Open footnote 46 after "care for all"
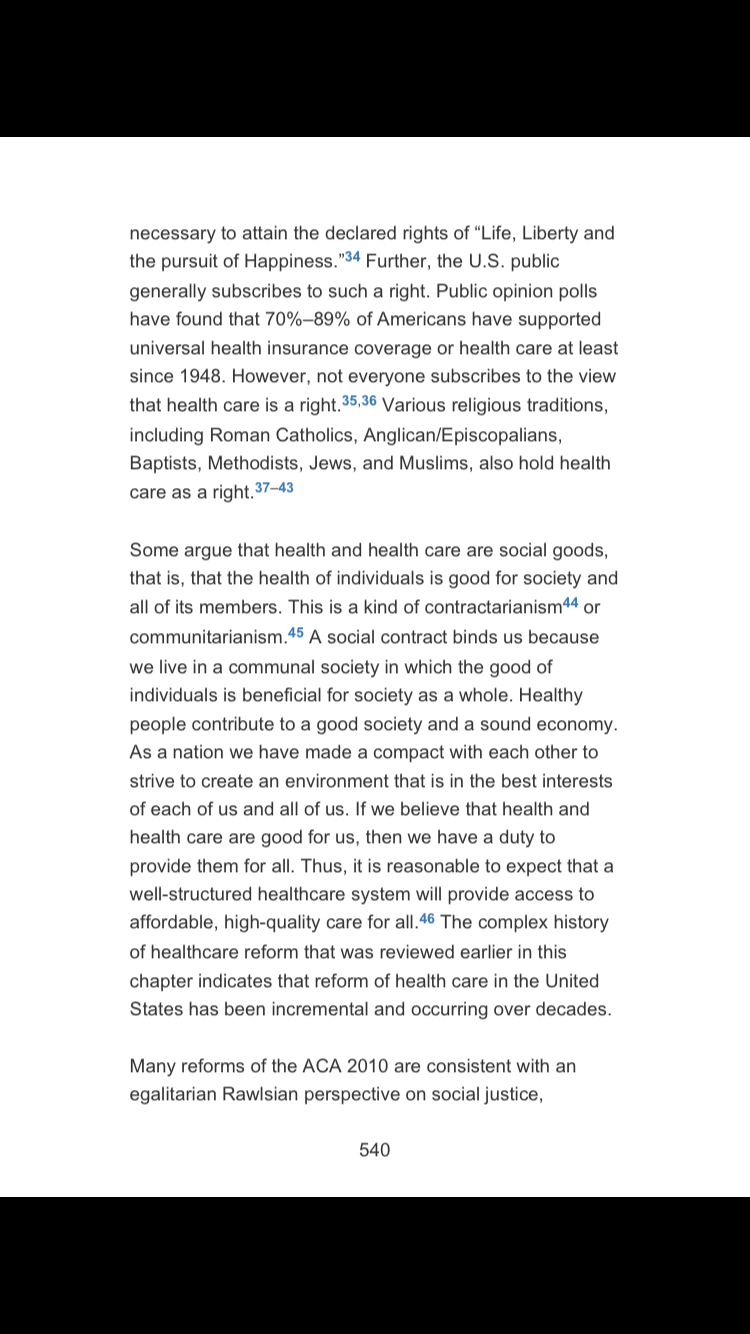This screenshot has height=1334, width=750. click(x=427, y=918)
